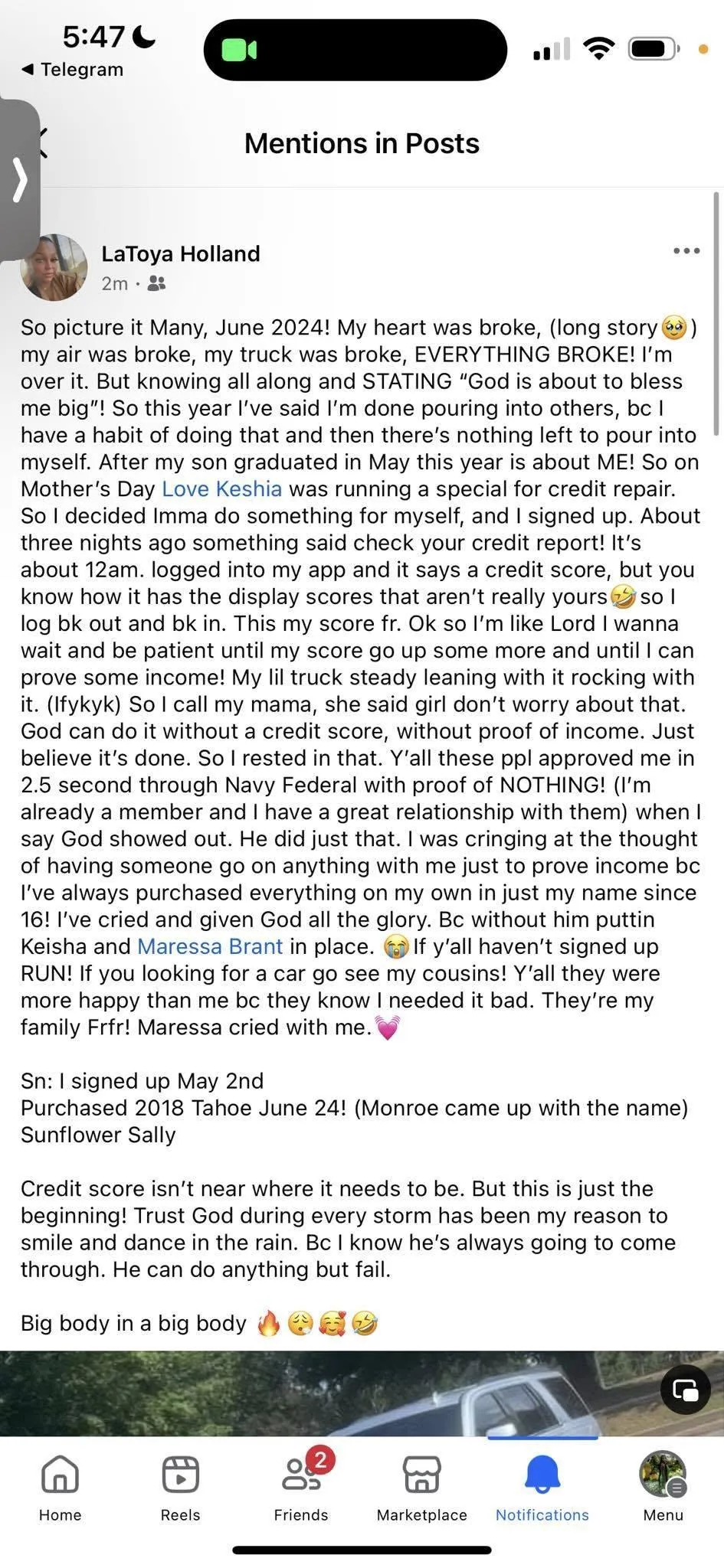Expand the gray side arrow handle
Image resolution: width=724 pixels, height=1568 pixels.
pyautogui.click(x=19, y=181)
